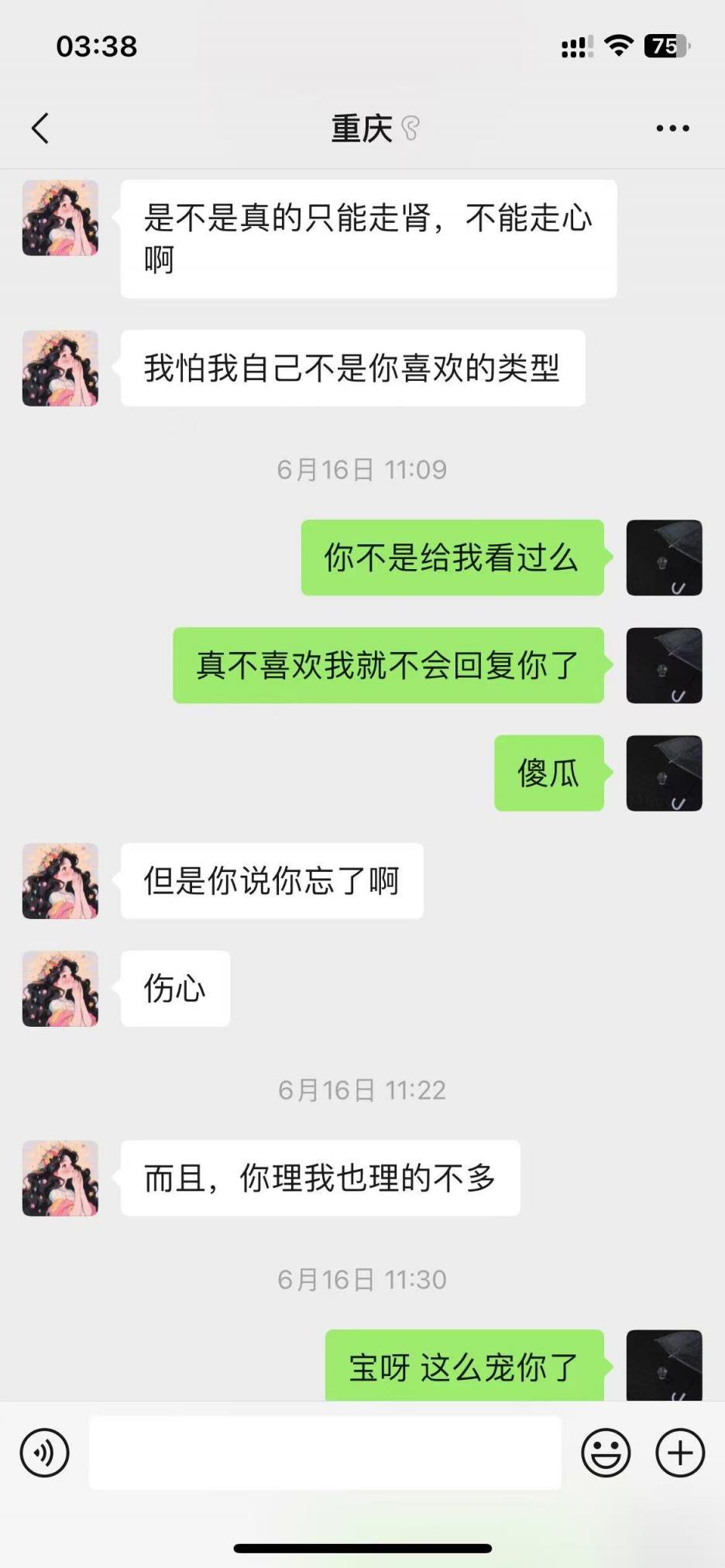Open contact avatar beside '伤心' message
The image size is (725, 1568).
(60, 989)
